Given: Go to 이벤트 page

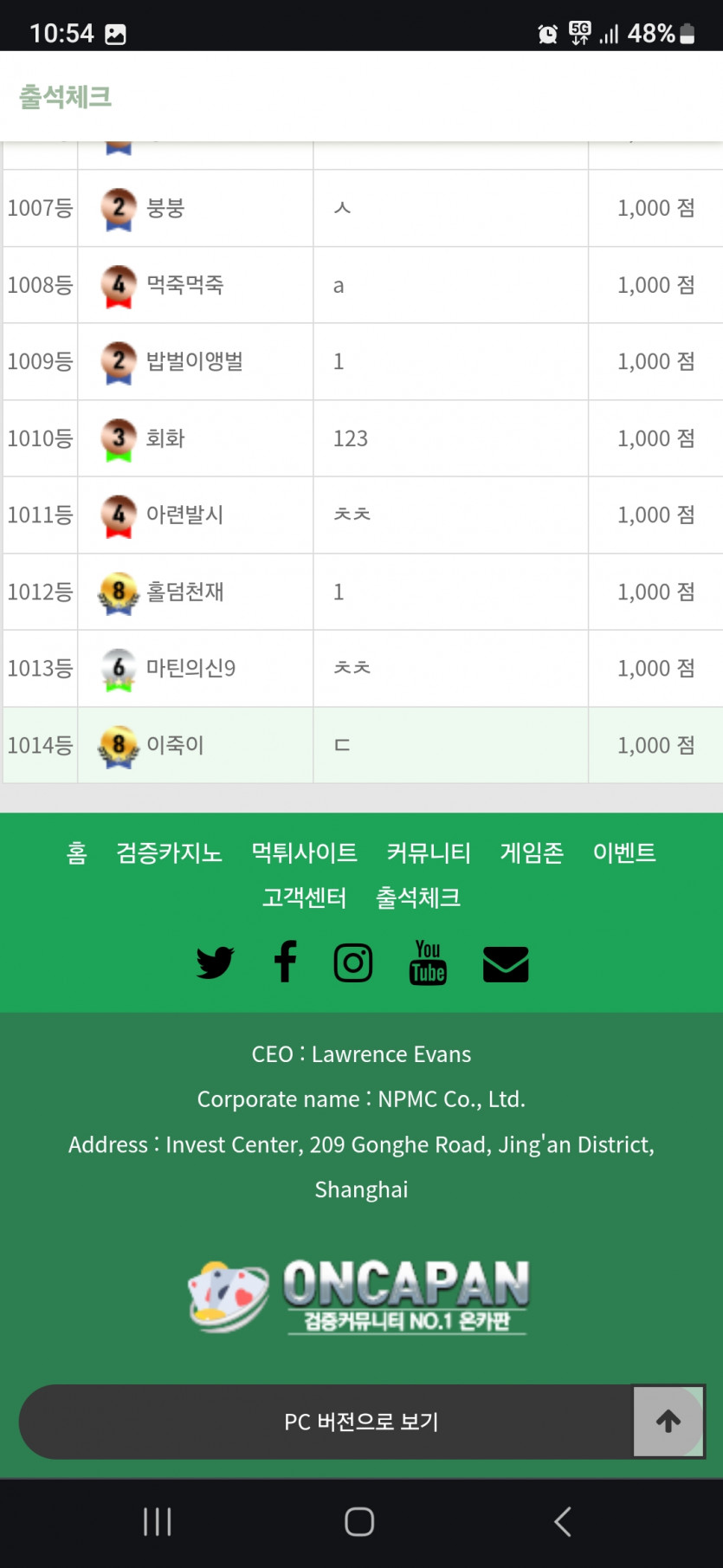Looking at the screenshot, I should [624, 853].
